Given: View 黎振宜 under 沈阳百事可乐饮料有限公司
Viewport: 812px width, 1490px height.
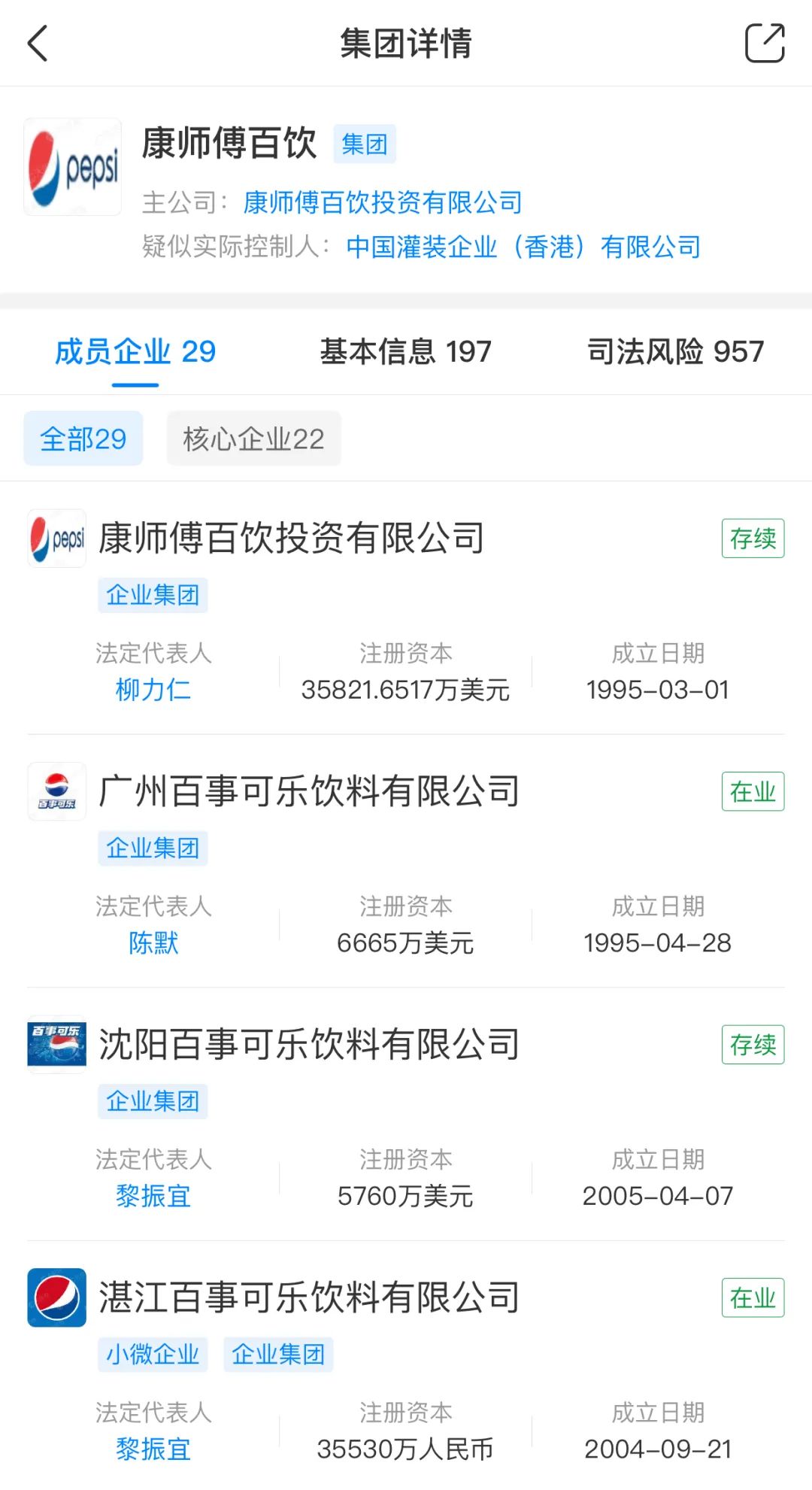Looking at the screenshot, I should coord(153,1196).
